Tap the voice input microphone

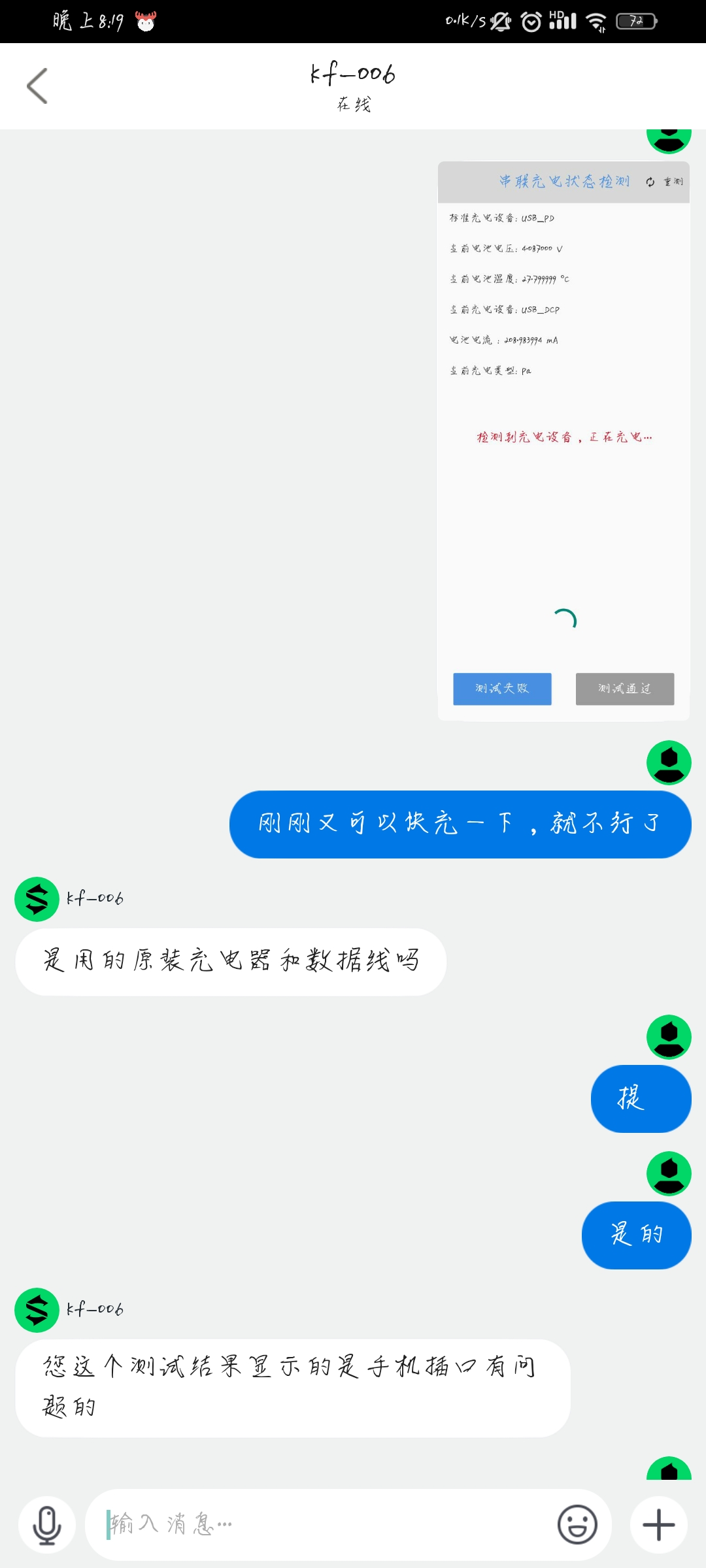pos(47,1525)
